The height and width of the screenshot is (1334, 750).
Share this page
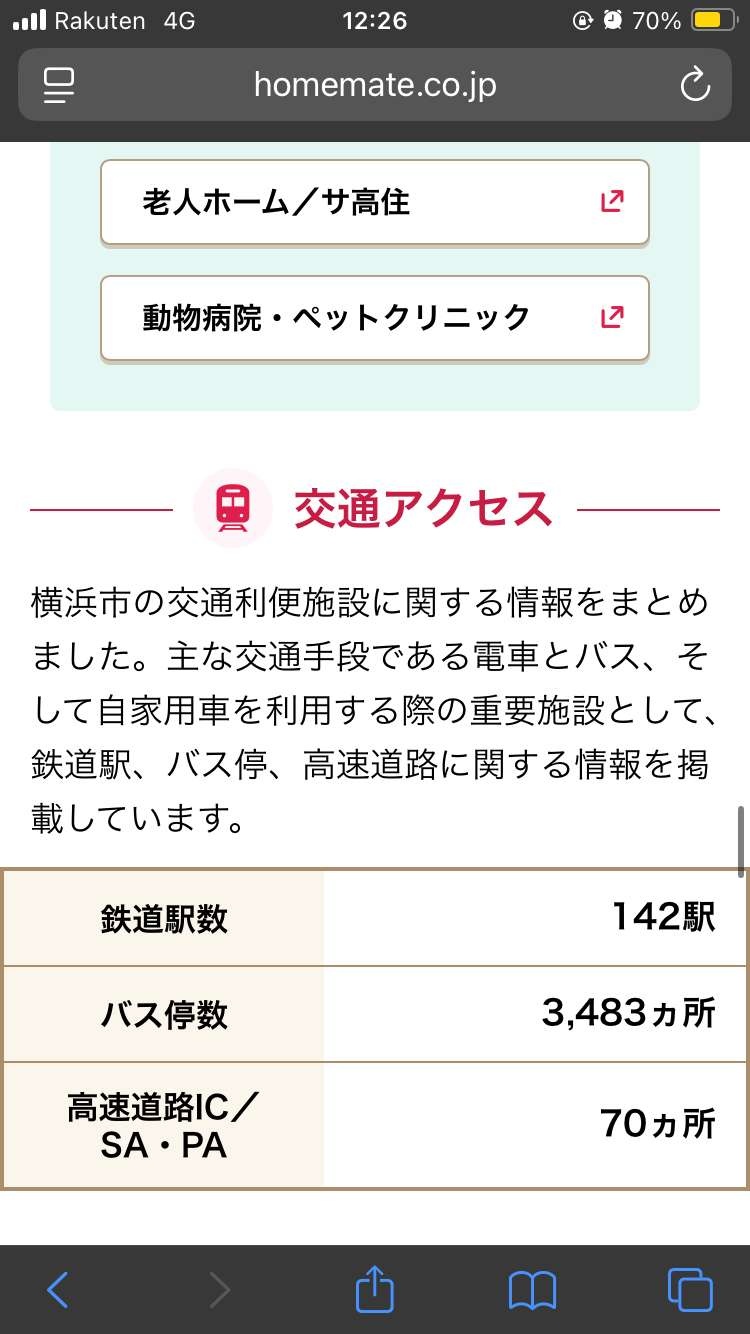click(x=375, y=1290)
